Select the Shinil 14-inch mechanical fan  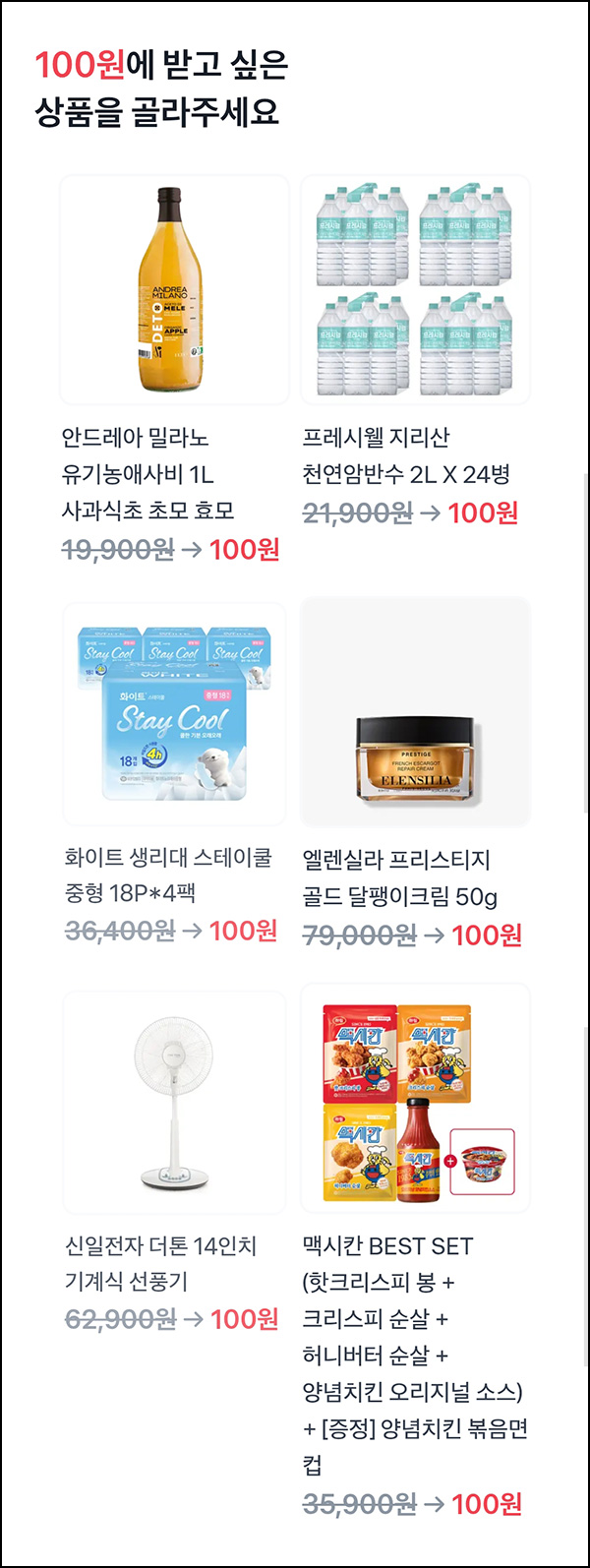[174, 1102]
